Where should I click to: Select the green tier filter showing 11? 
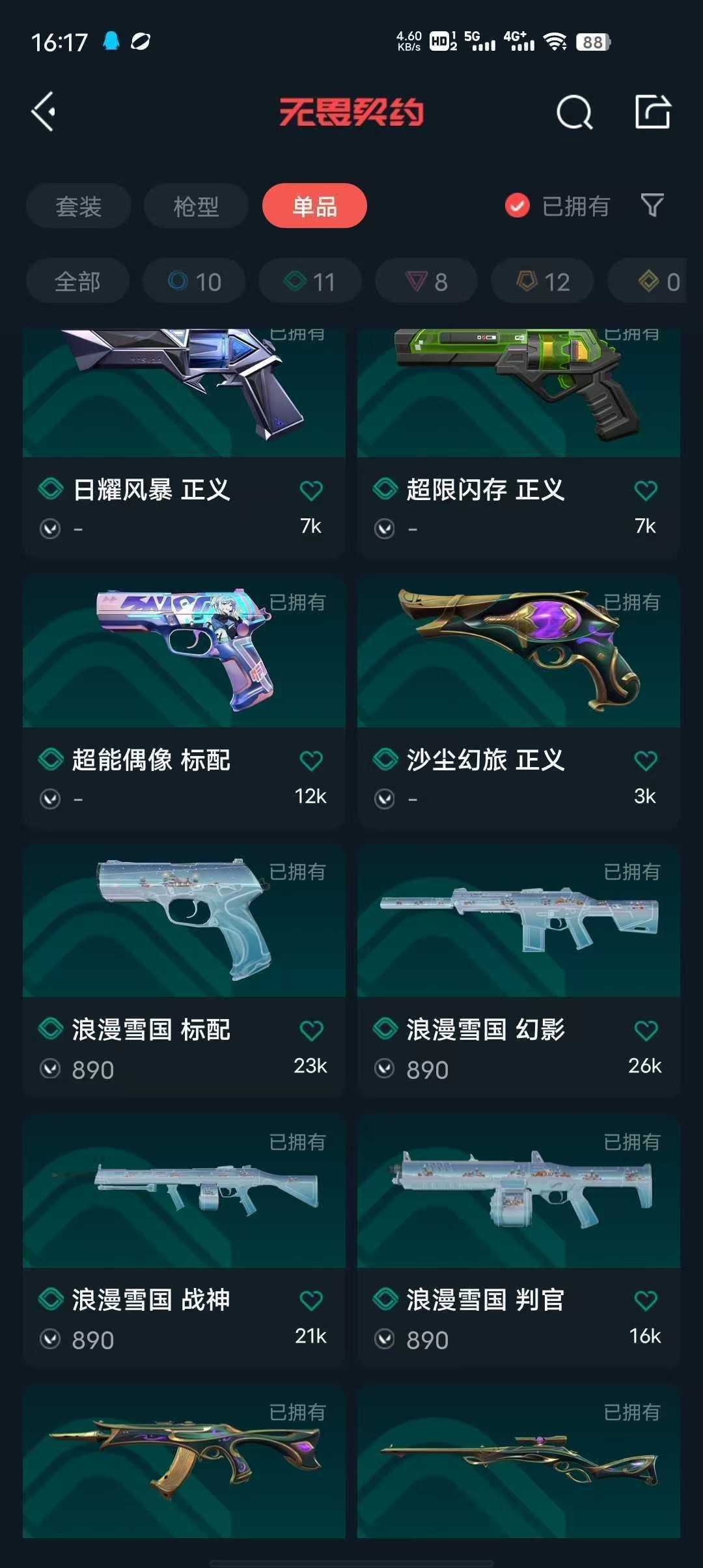pyautogui.click(x=309, y=281)
